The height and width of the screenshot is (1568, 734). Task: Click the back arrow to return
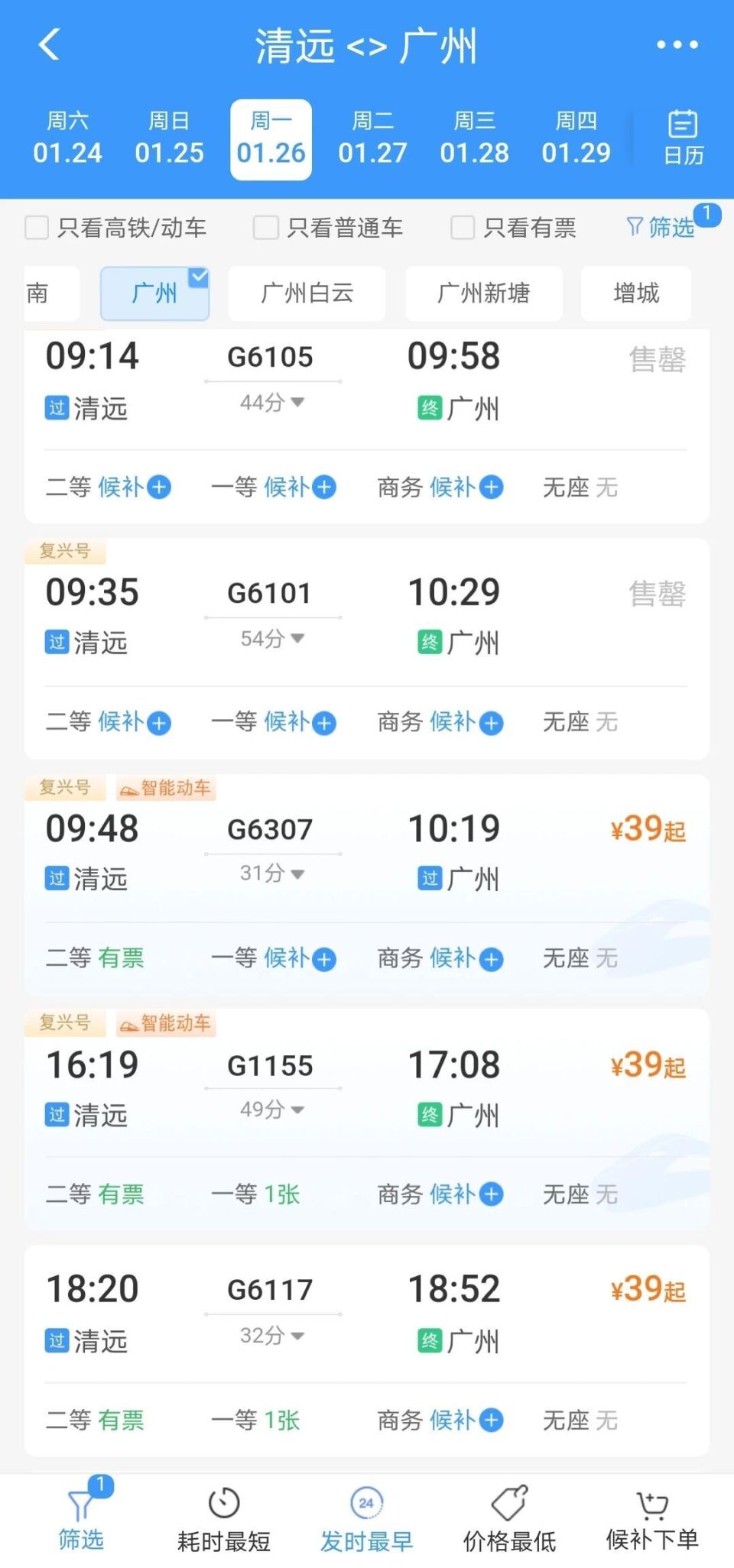48,44
